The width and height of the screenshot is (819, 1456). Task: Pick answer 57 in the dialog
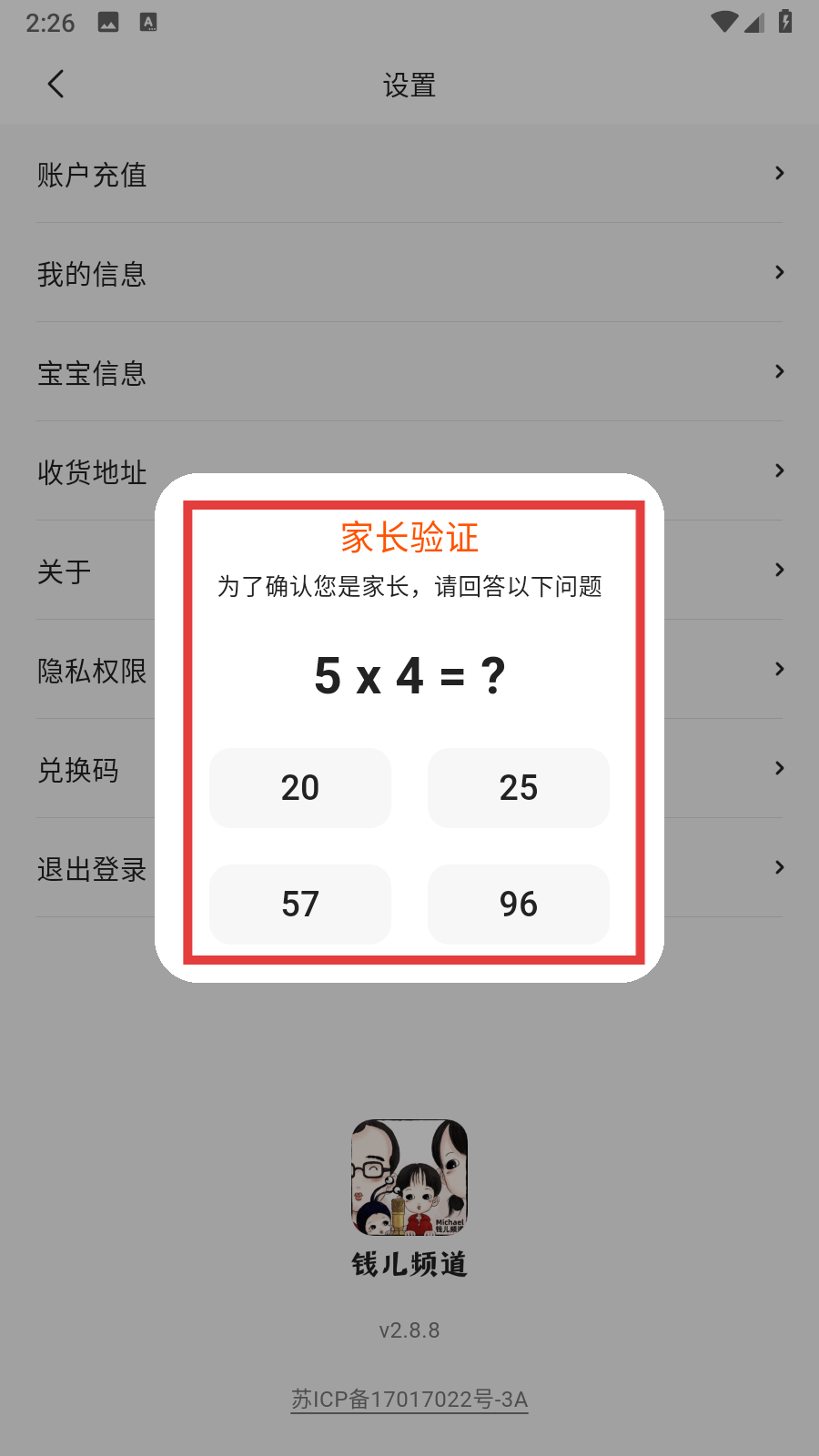pos(300,905)
